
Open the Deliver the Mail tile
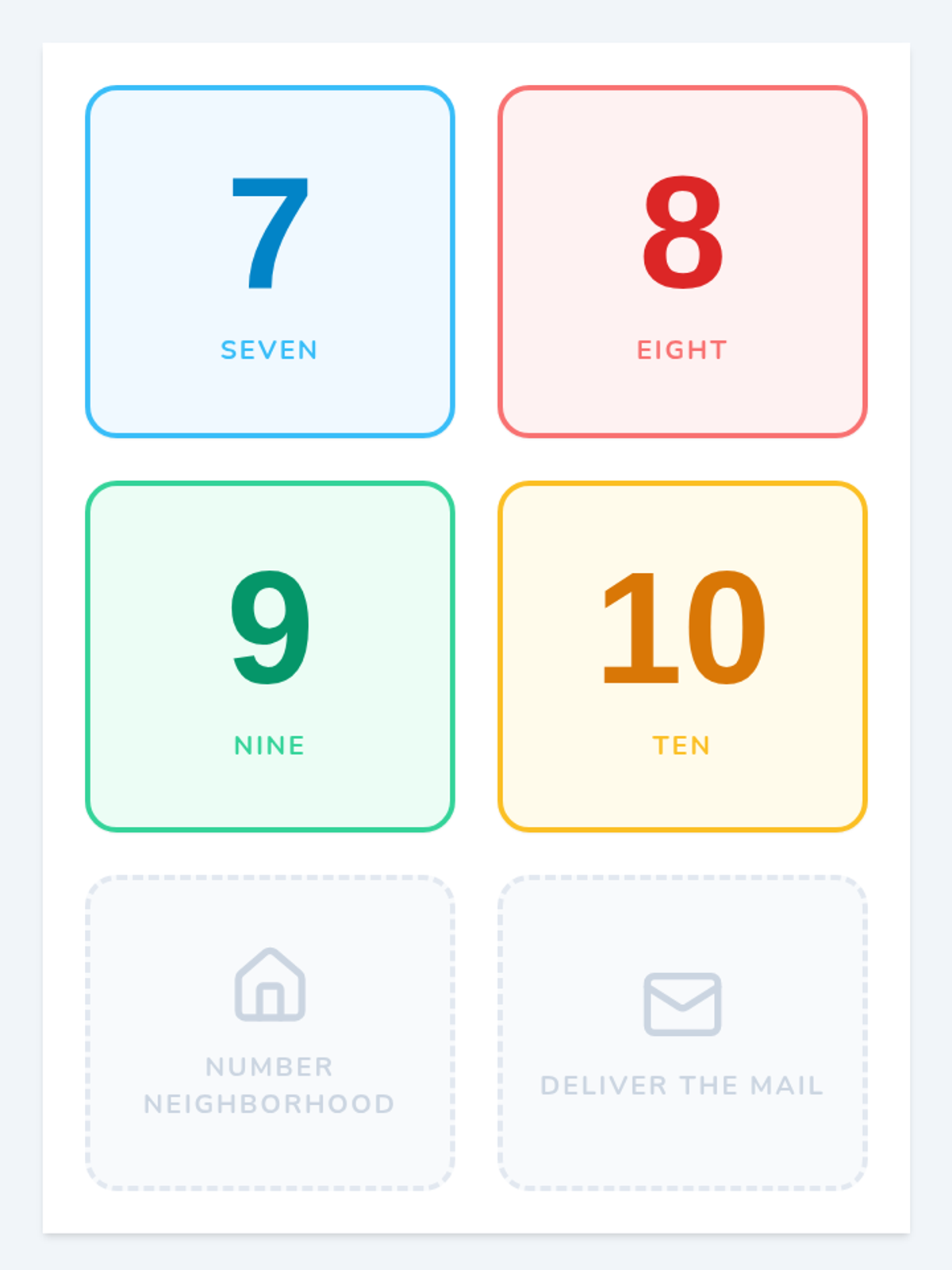tap(682, 1033)
